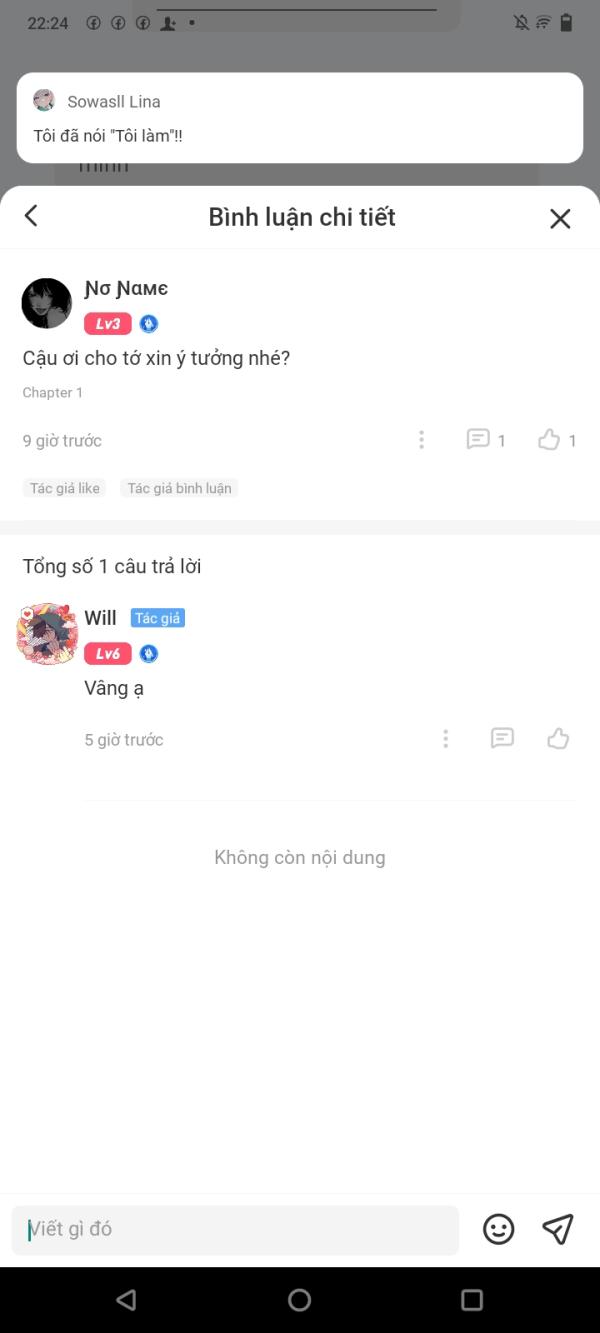Tap the system home button

tap(300, 1300)
